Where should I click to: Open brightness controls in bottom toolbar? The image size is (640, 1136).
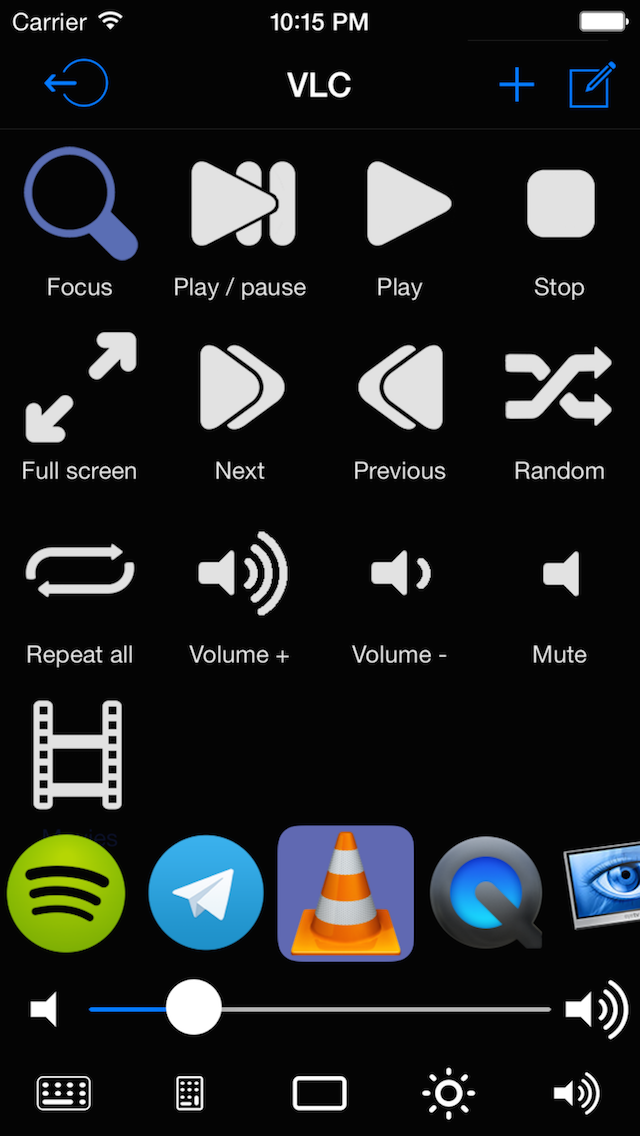click(448, 1093)
